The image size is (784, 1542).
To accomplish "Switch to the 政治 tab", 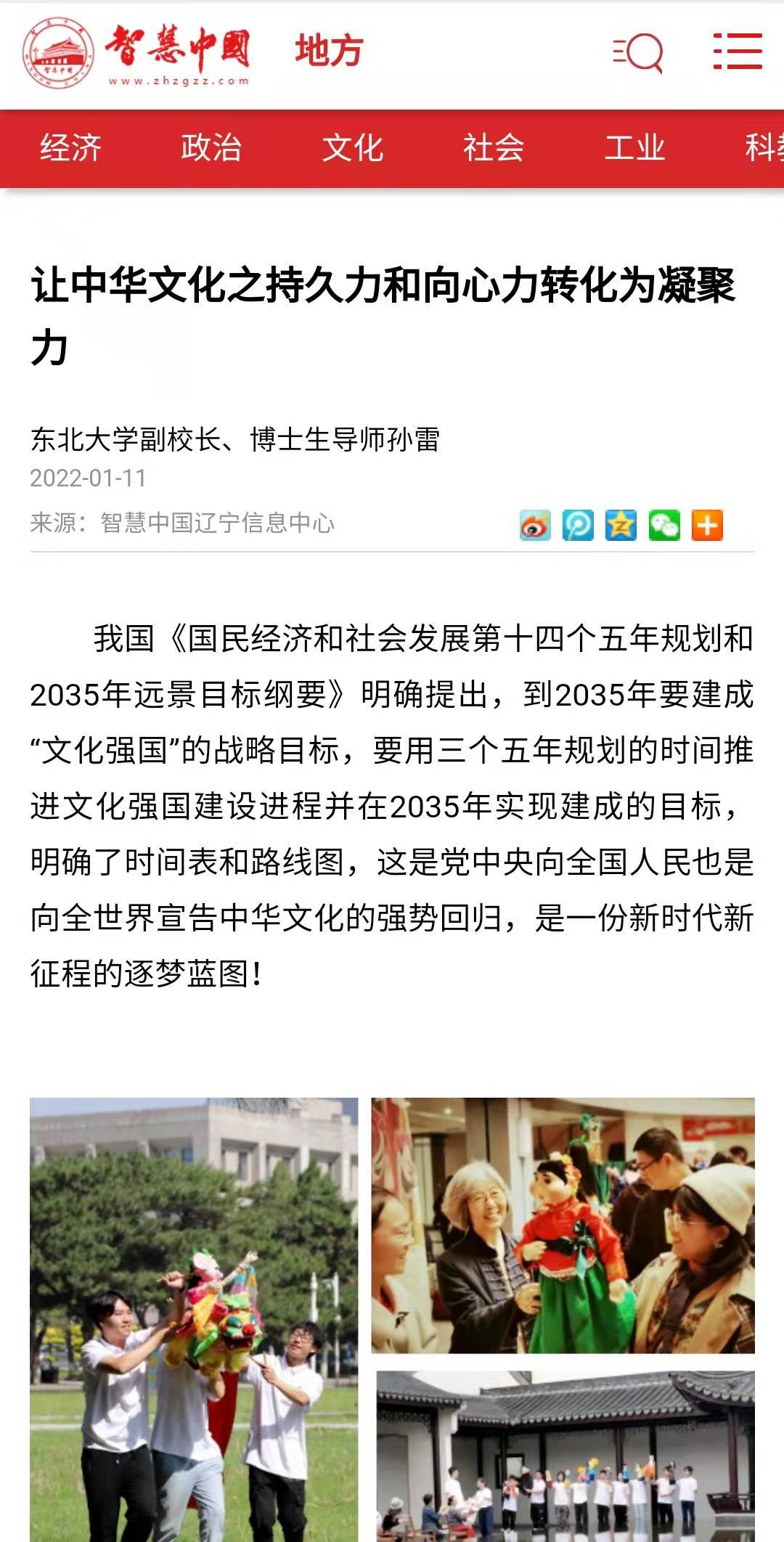I will click(211, 148).
